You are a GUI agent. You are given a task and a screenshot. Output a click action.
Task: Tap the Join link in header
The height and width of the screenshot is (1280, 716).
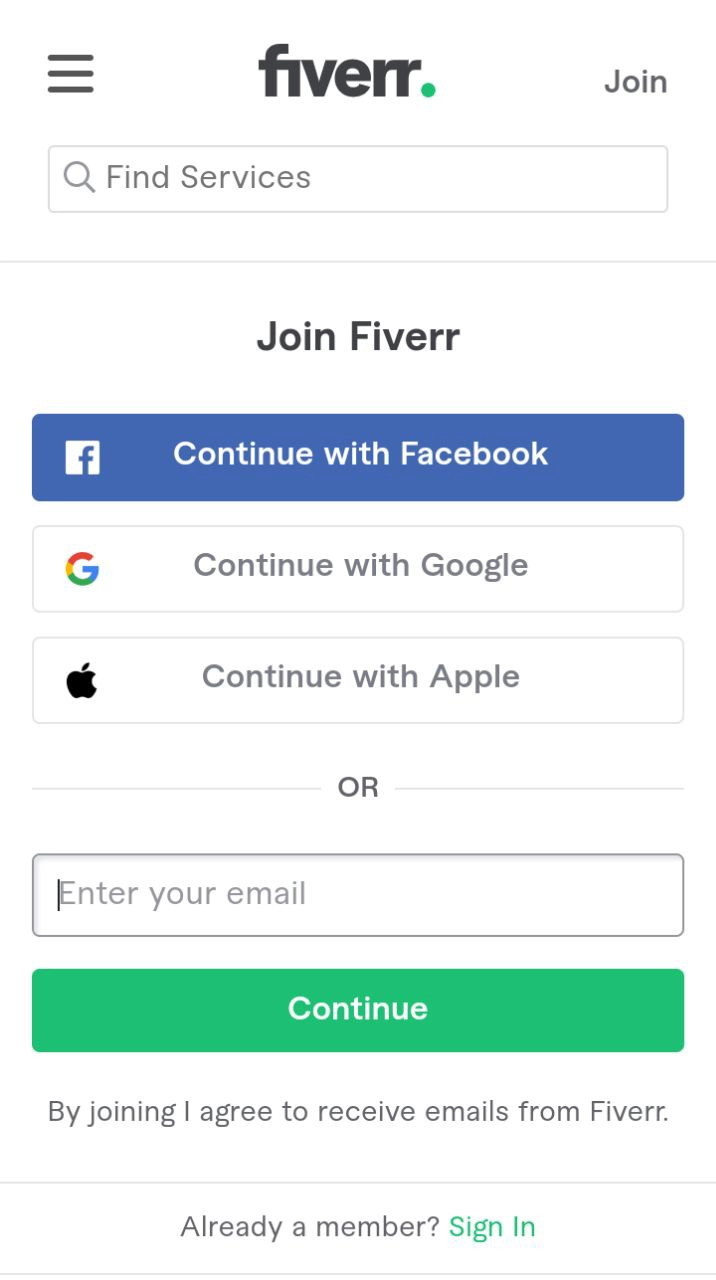pyautogui.click(x=635, y=81)
